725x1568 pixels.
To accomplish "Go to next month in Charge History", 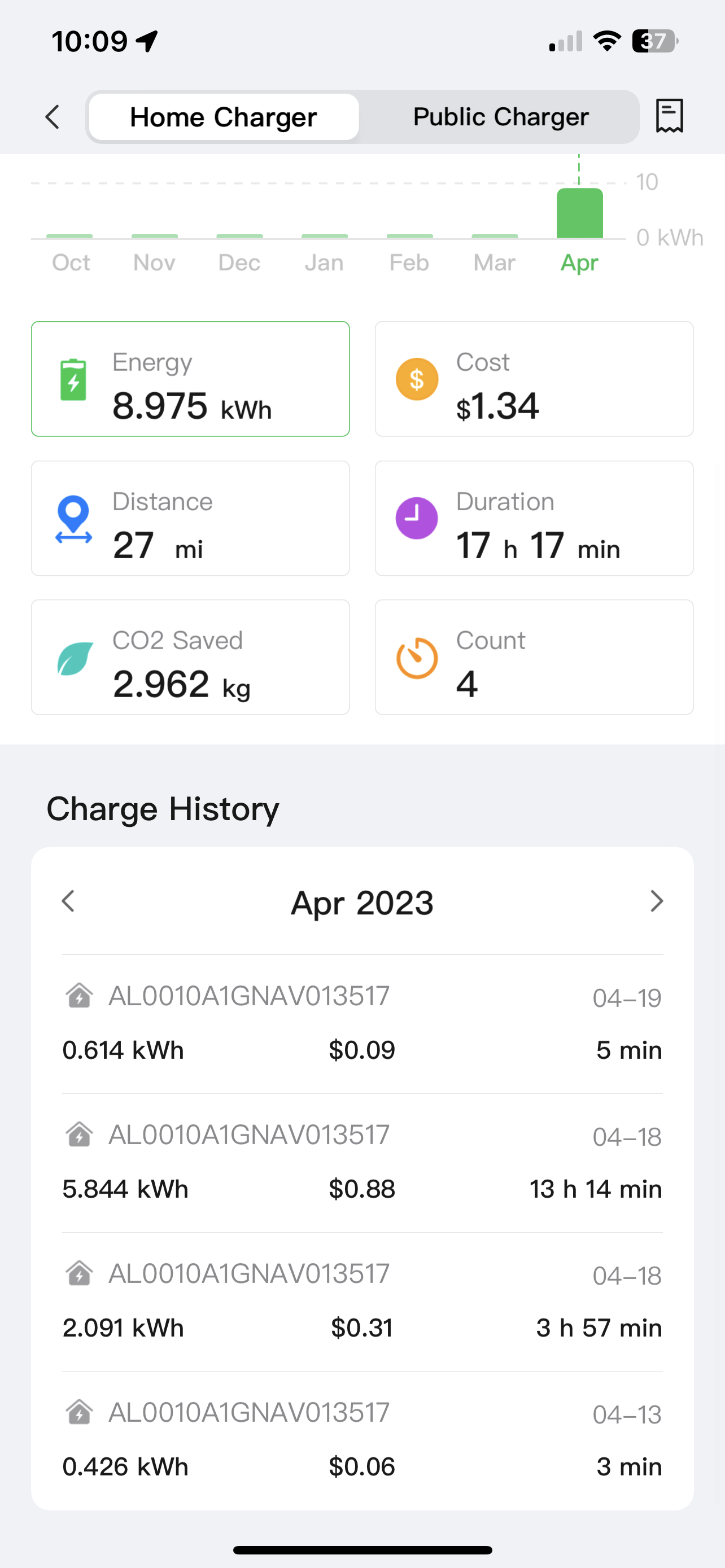I will pos(656,902).
